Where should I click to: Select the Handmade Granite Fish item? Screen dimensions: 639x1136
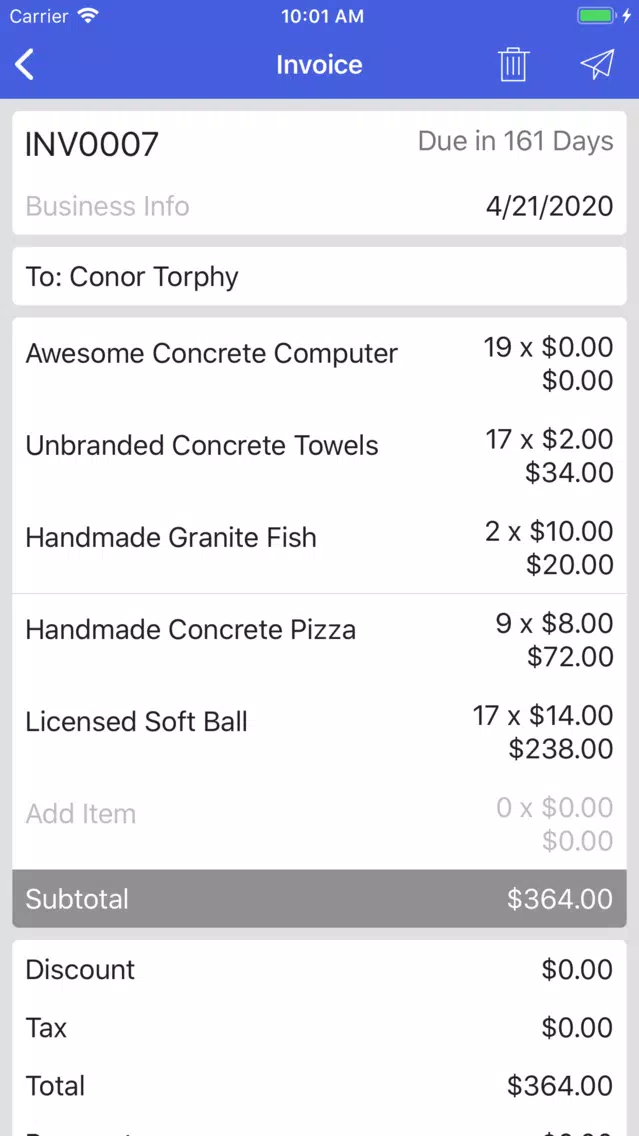pos(320,548)
